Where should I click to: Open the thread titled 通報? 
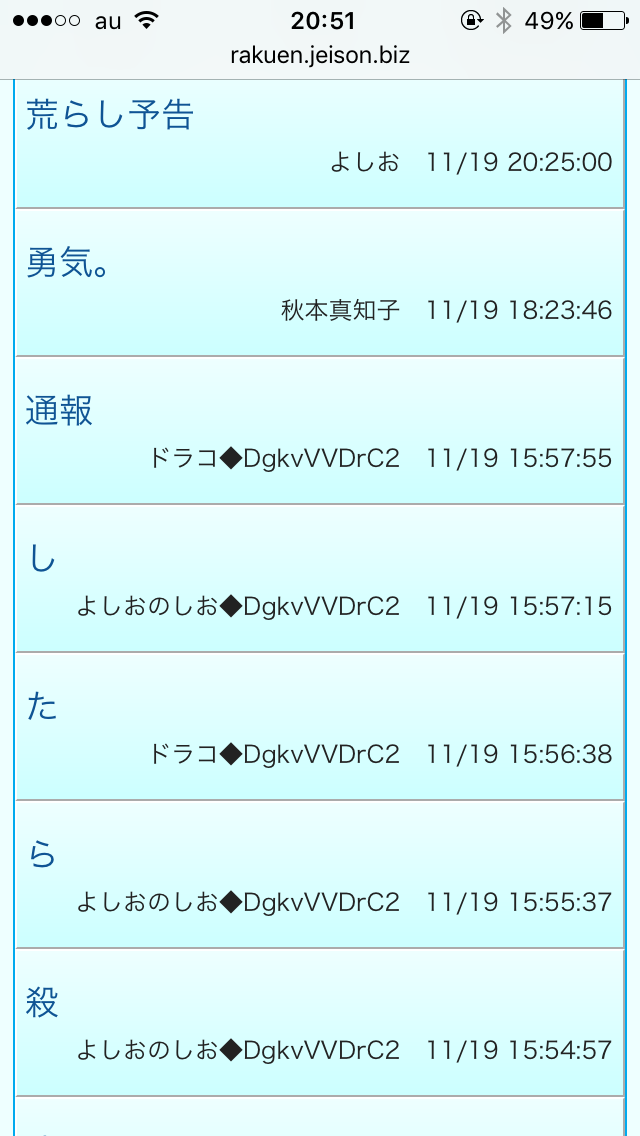(x=60, y=411)
